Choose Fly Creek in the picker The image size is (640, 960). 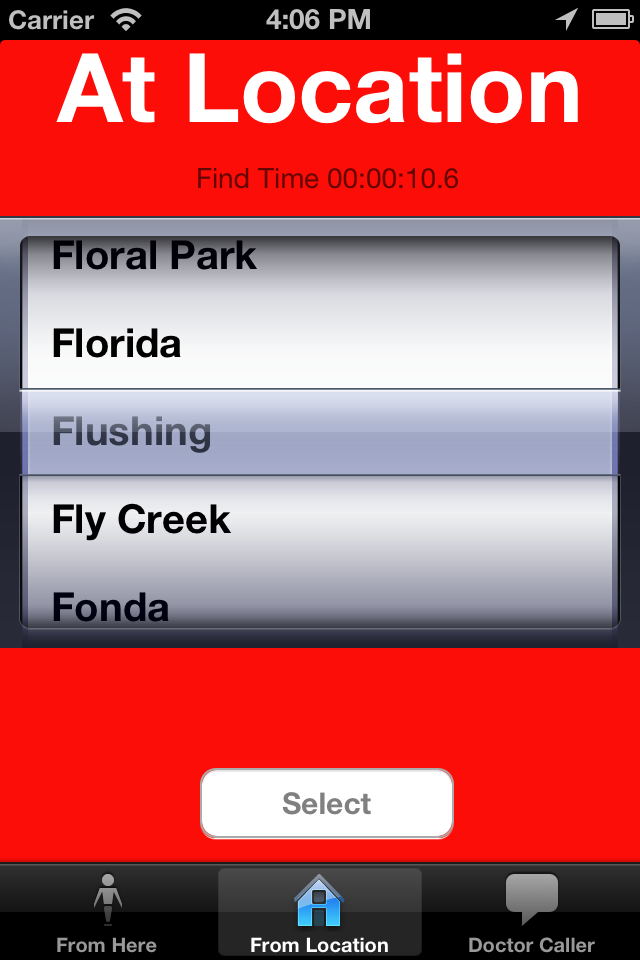(x=142, y=520)
